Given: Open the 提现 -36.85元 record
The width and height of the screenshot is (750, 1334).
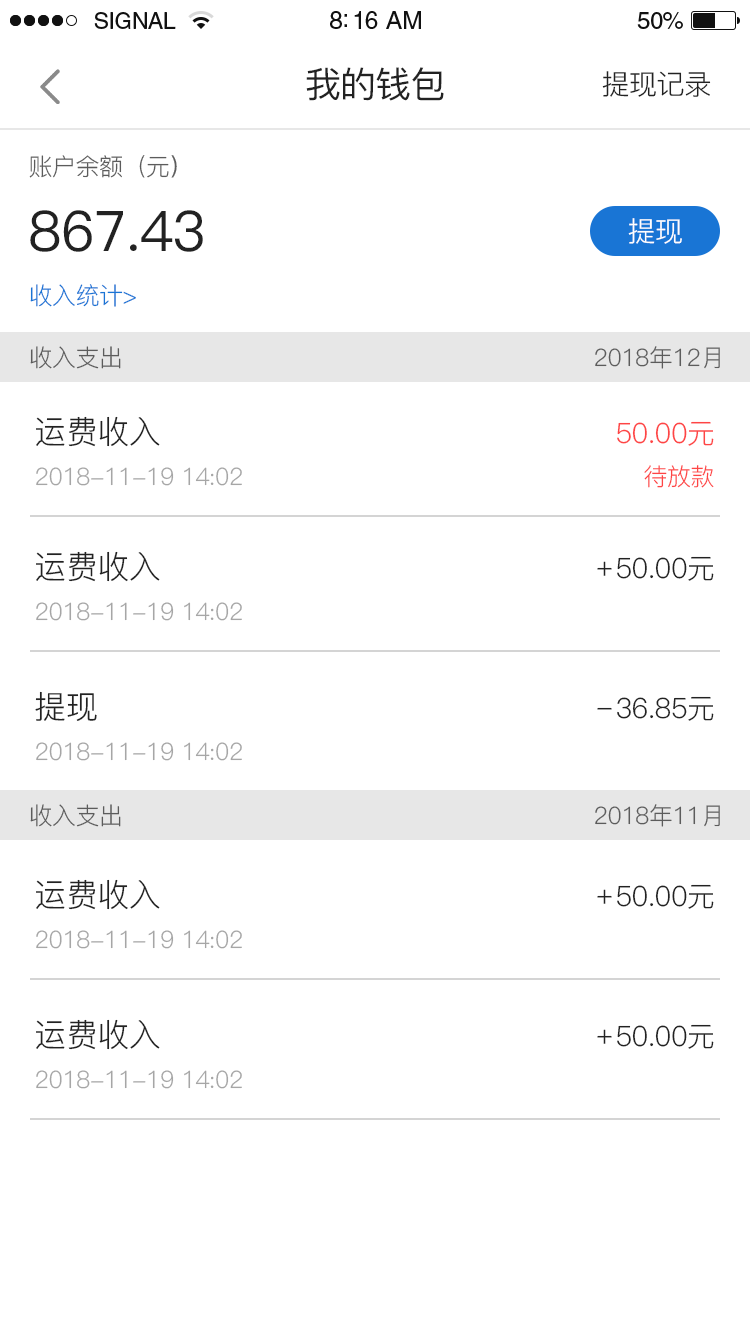Looking at the screenshot, I should 375,727.
